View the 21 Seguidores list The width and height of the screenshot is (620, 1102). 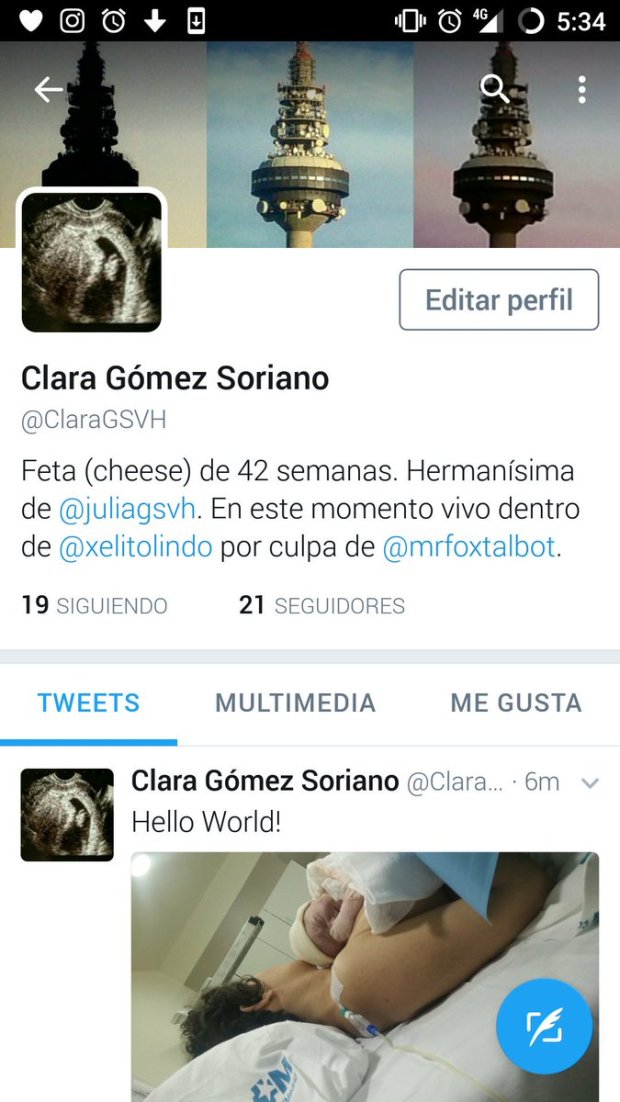321,605
